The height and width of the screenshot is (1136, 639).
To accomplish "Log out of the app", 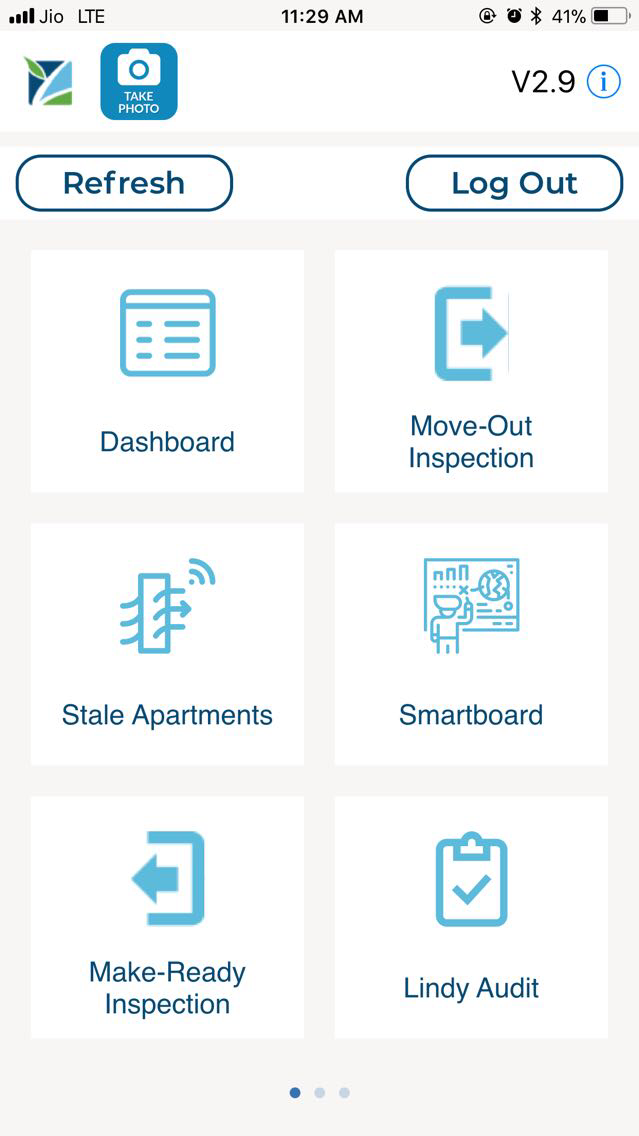I will point(514,183).
